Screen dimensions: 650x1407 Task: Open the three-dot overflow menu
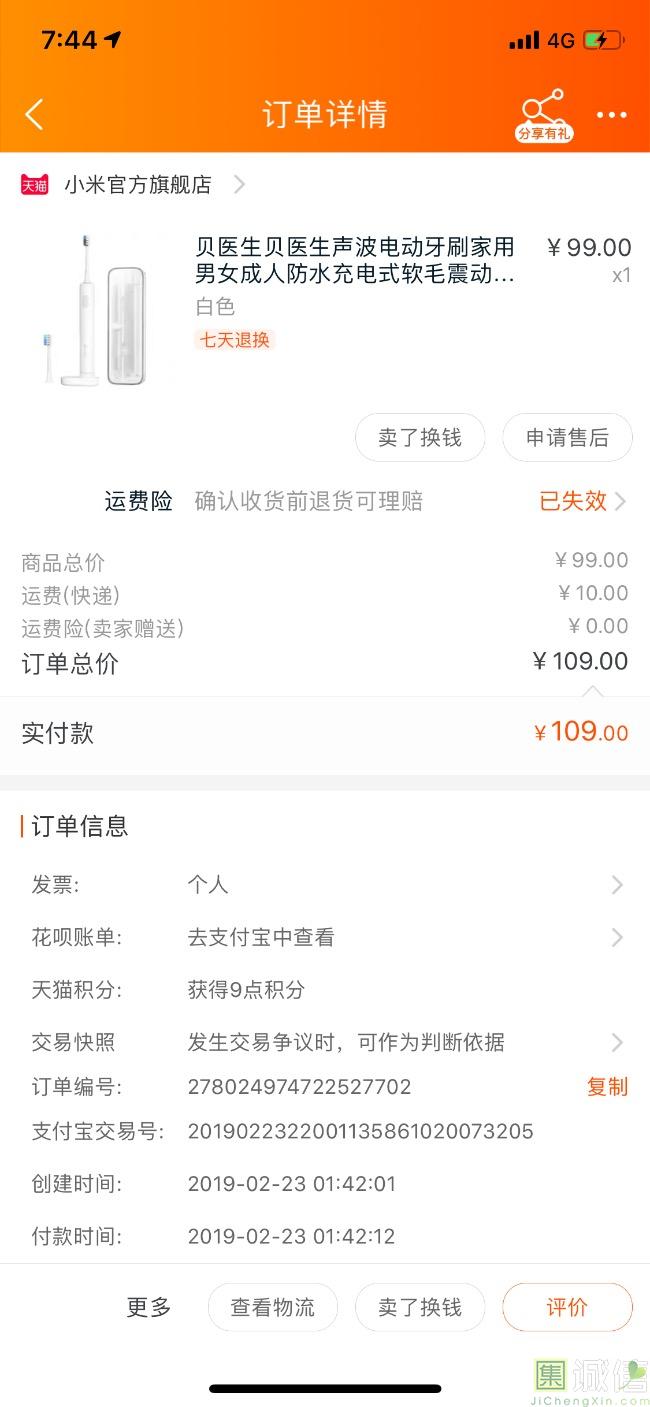pos(611,115)
